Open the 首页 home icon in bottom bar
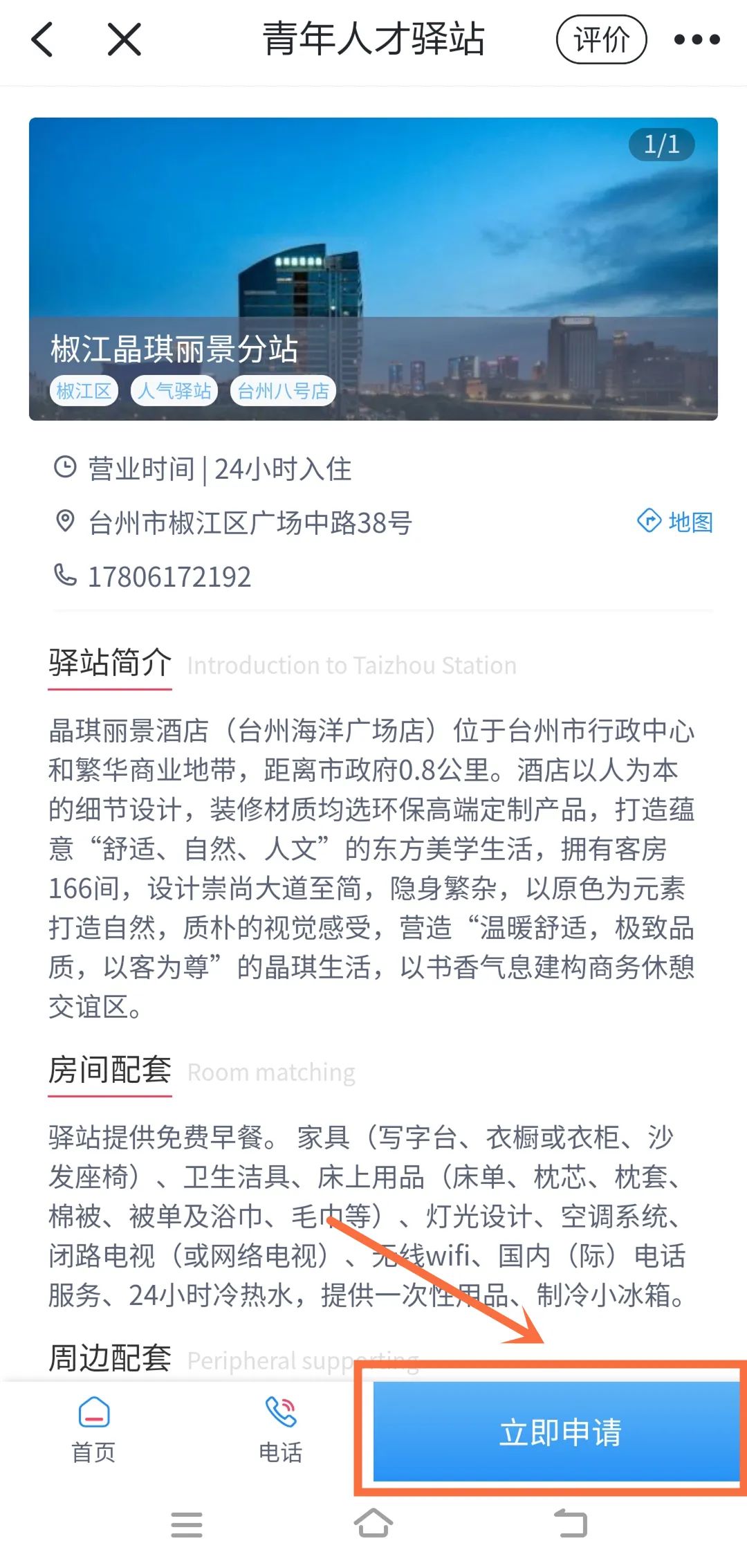Viewport: 747px width, 1568px height. click(x=92, y=1414)
